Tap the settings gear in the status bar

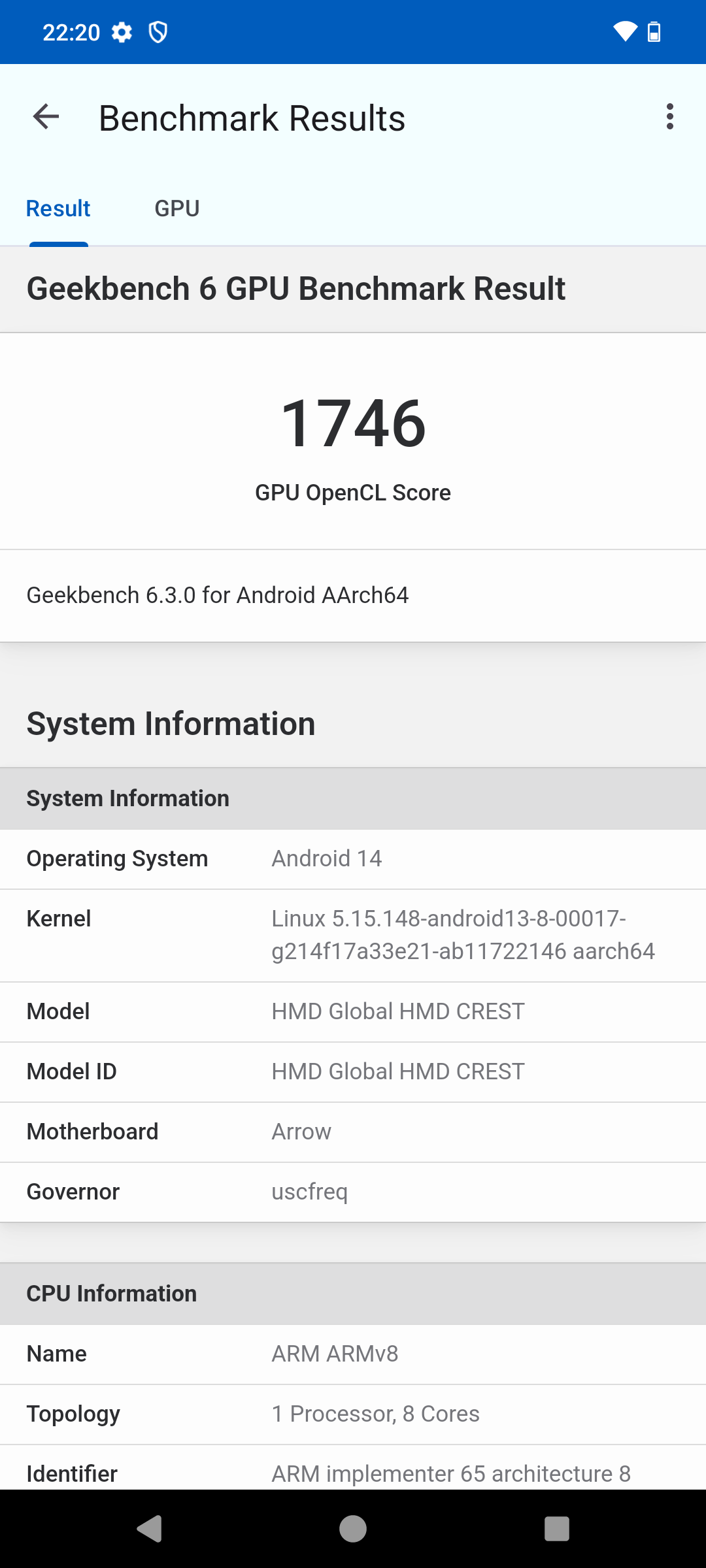pos(122,31)
